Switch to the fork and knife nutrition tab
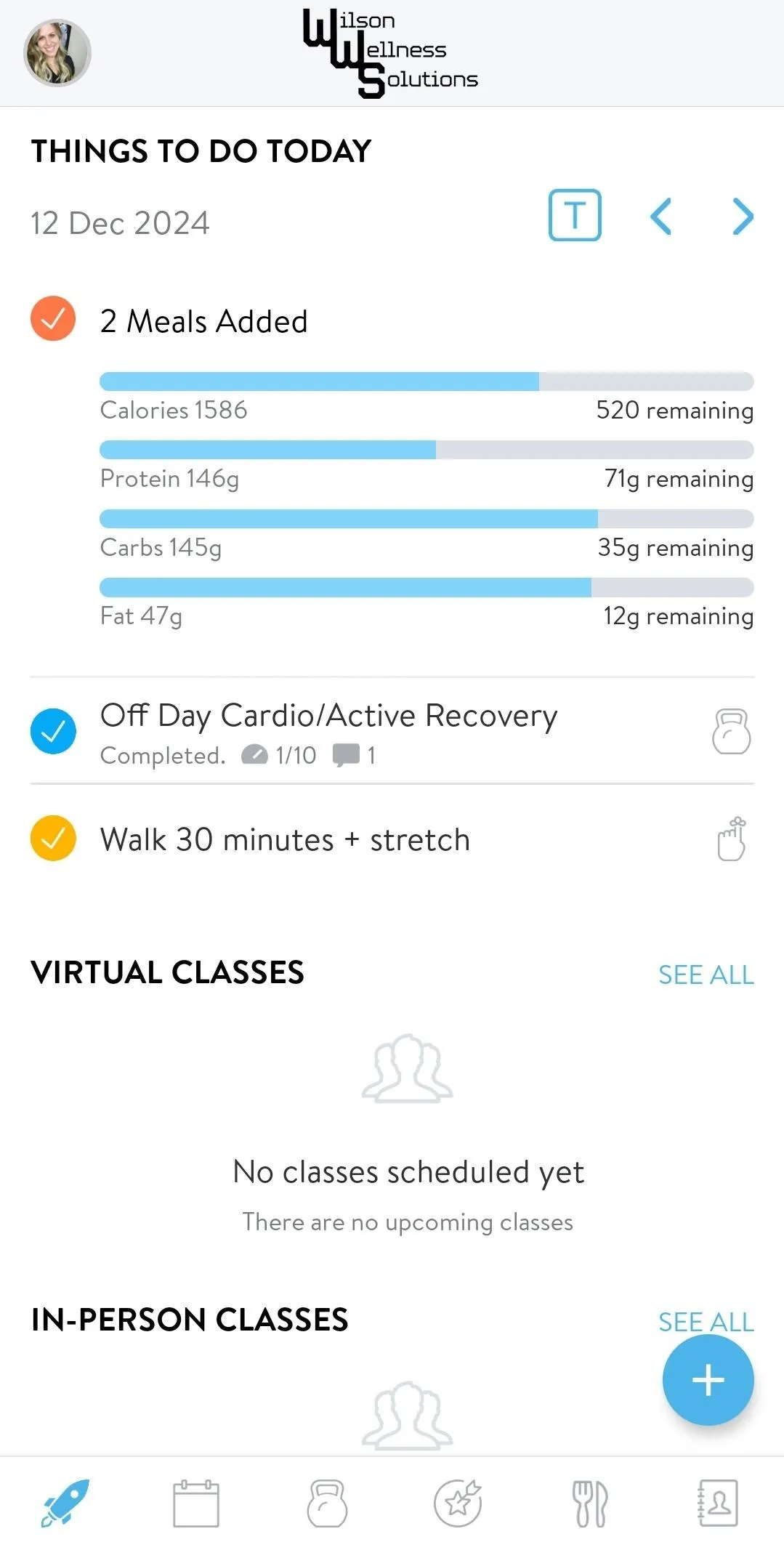This screenshot has width=784, height=1550. tap(589, 1503)
